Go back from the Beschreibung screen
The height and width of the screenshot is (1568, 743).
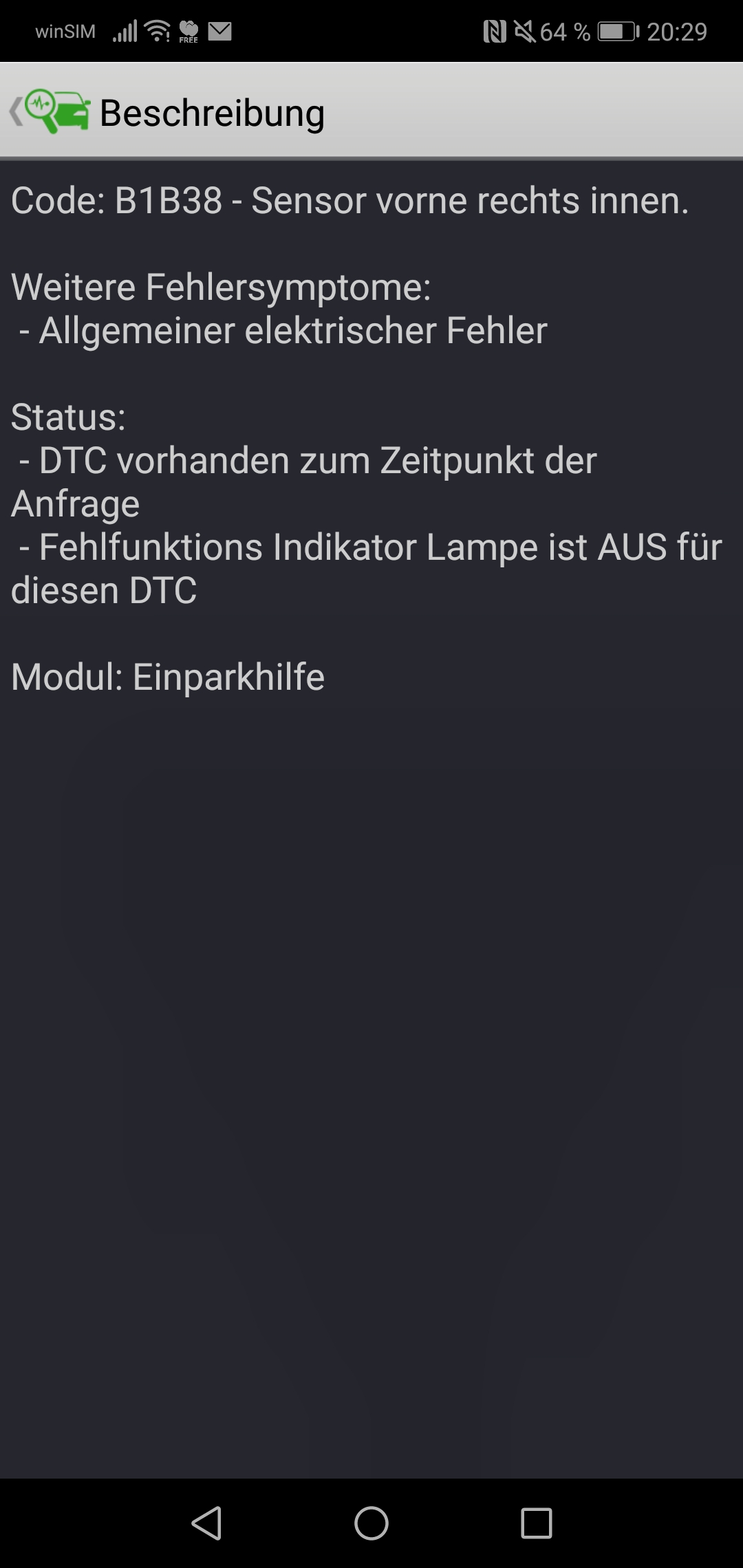pos(48,111)
